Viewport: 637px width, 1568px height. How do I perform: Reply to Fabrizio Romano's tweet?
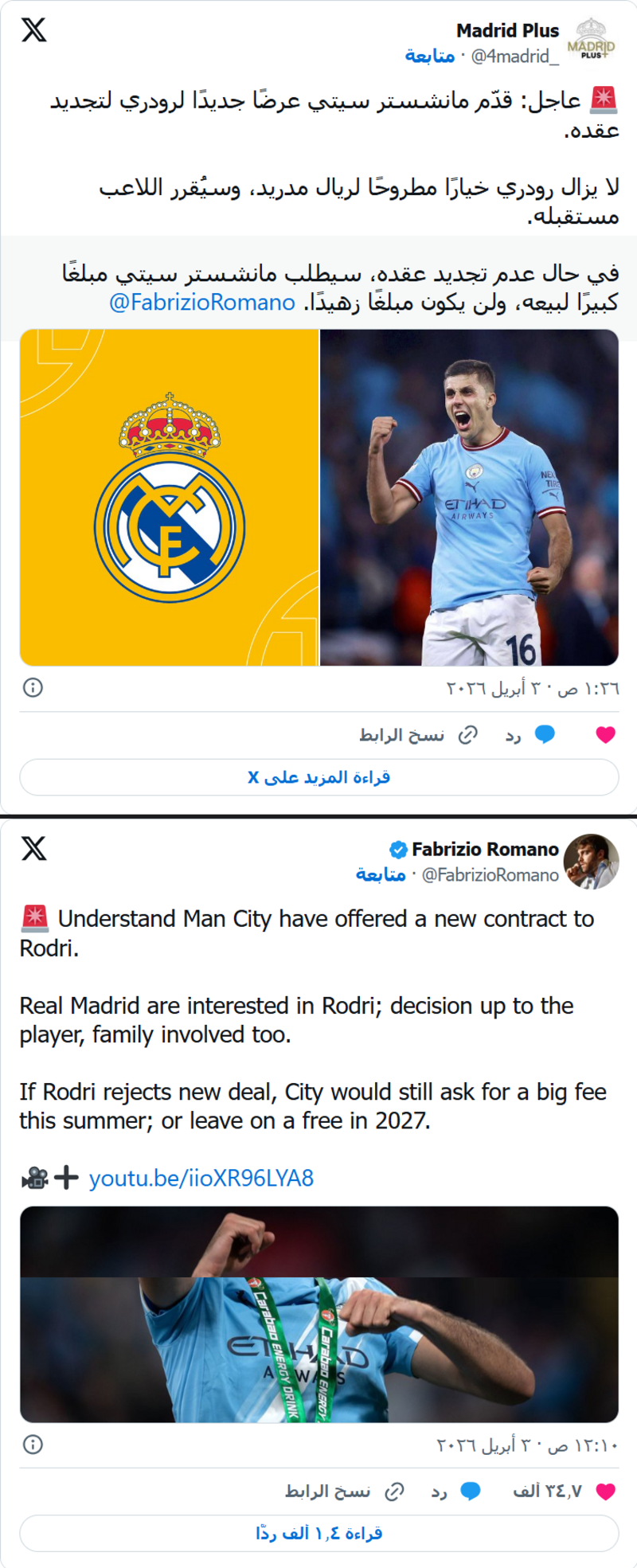457,1491
